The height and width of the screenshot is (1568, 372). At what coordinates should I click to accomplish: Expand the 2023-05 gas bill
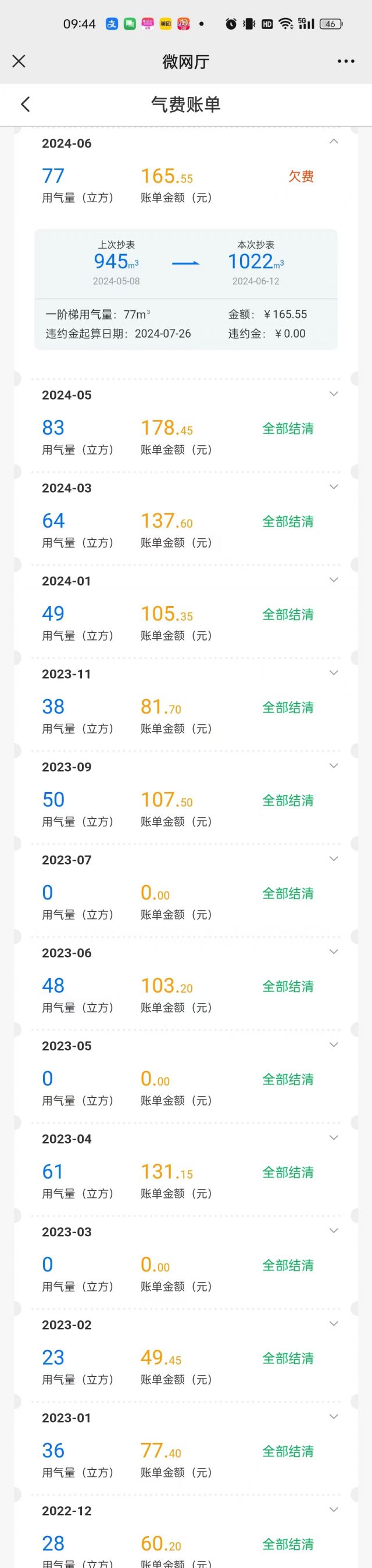coord(333,1045)
